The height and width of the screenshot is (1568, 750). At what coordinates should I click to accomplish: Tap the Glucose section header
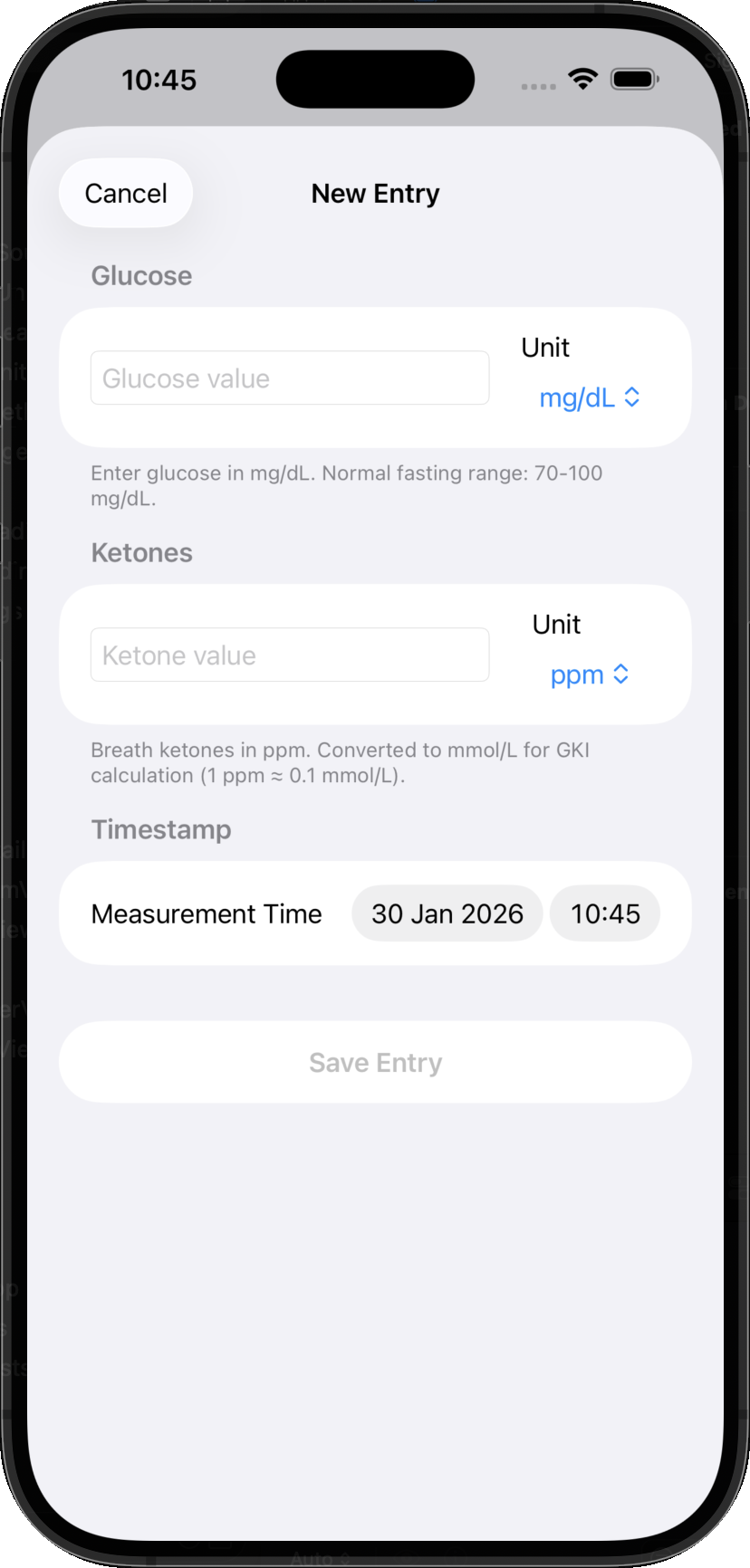click(x=140, y=275)
